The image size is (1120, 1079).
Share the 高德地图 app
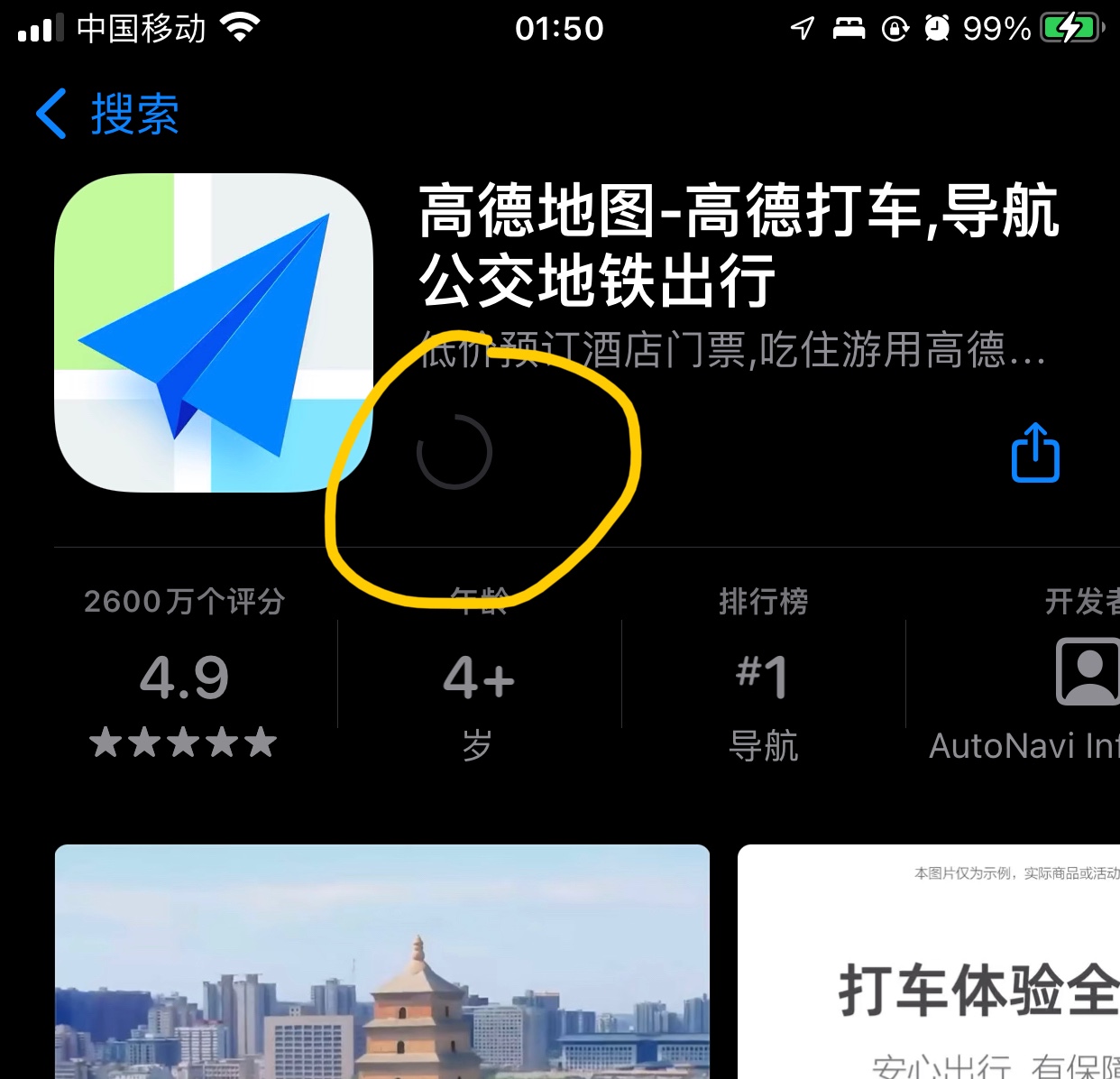coord(1034,453)
